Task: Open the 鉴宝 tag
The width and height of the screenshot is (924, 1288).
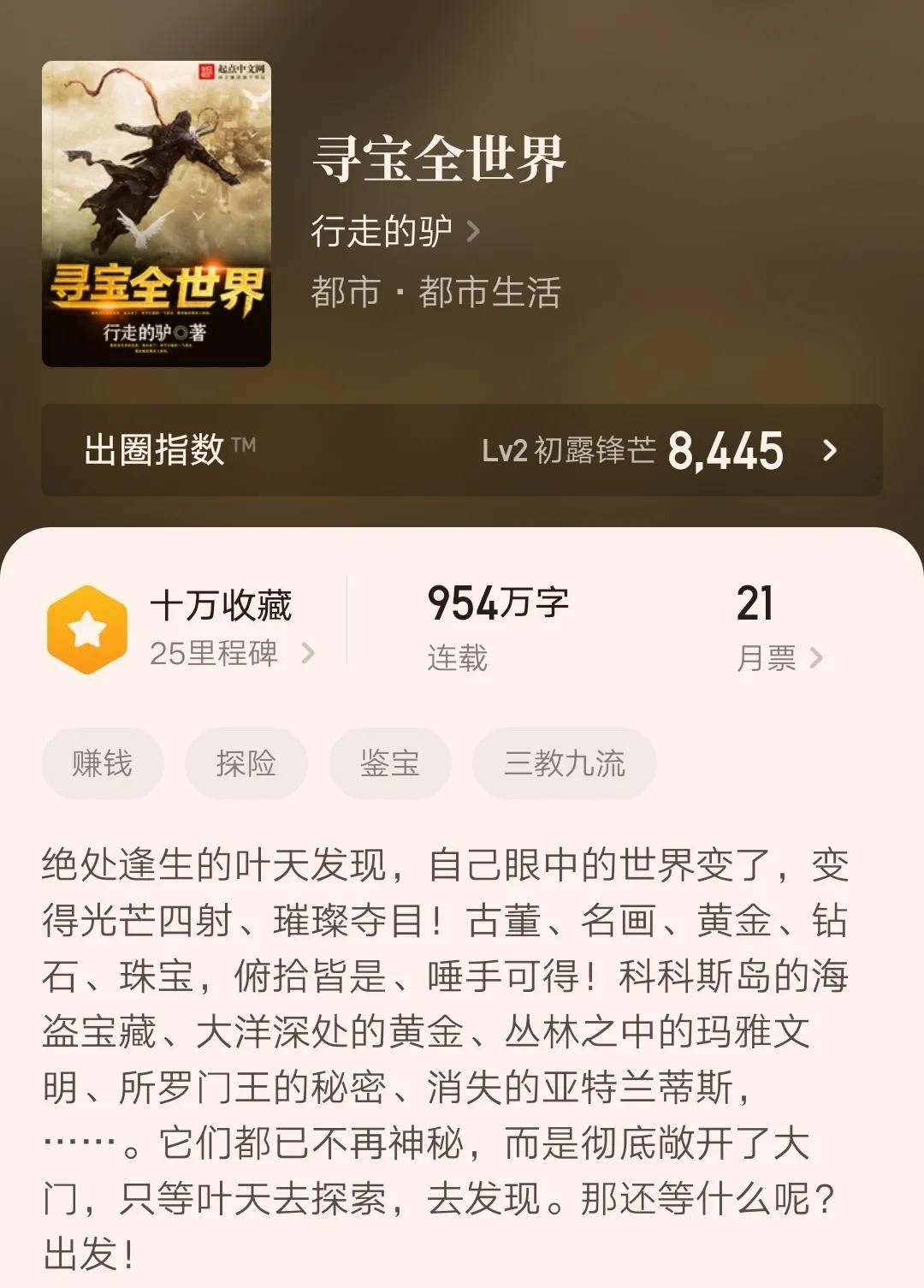Action: [x=390, y=763]
